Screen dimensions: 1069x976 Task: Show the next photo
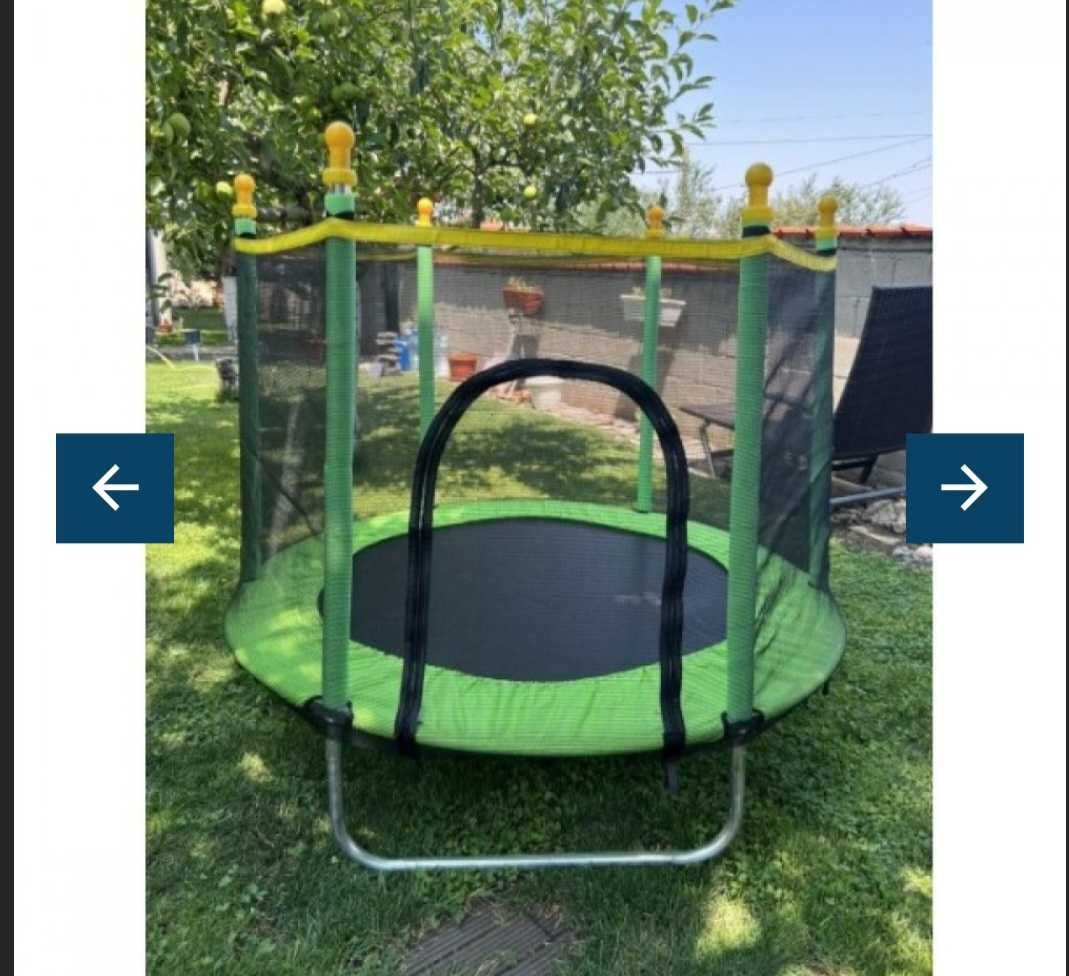[964, 488]
